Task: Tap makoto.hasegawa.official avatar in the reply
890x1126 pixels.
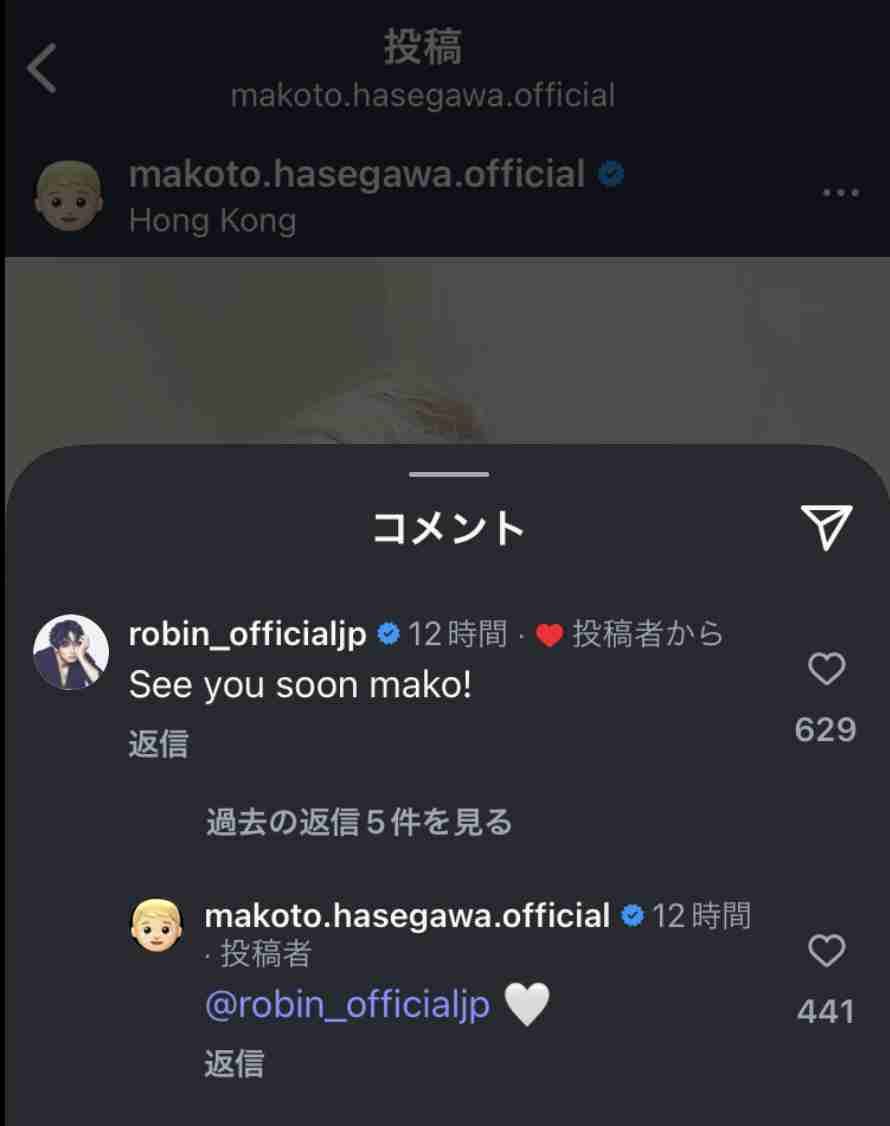Action: tap(158, 925)
